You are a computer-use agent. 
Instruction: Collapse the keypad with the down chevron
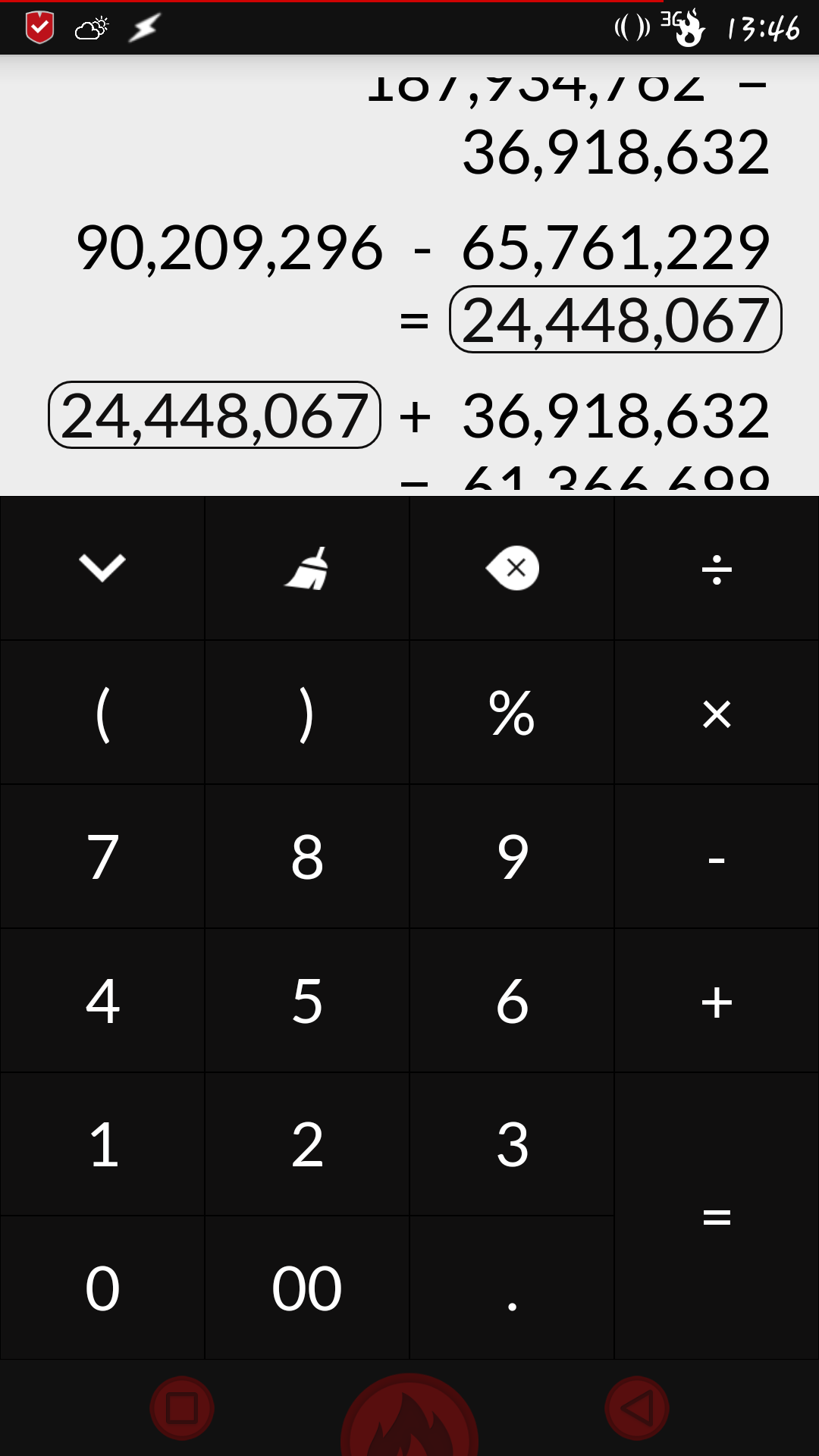click(x=102, y=568)
